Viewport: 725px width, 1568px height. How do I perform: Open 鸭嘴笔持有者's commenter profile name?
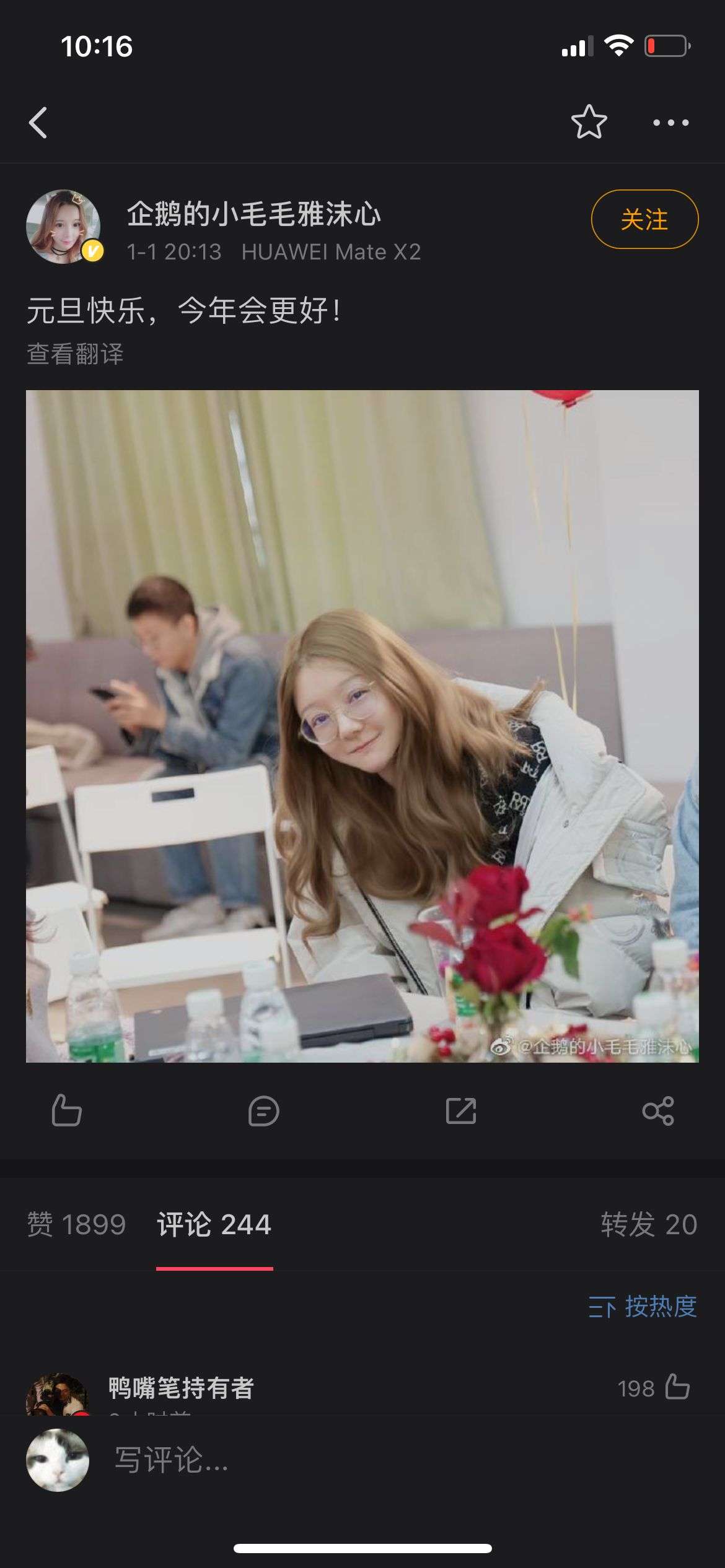click(181, 1388)
